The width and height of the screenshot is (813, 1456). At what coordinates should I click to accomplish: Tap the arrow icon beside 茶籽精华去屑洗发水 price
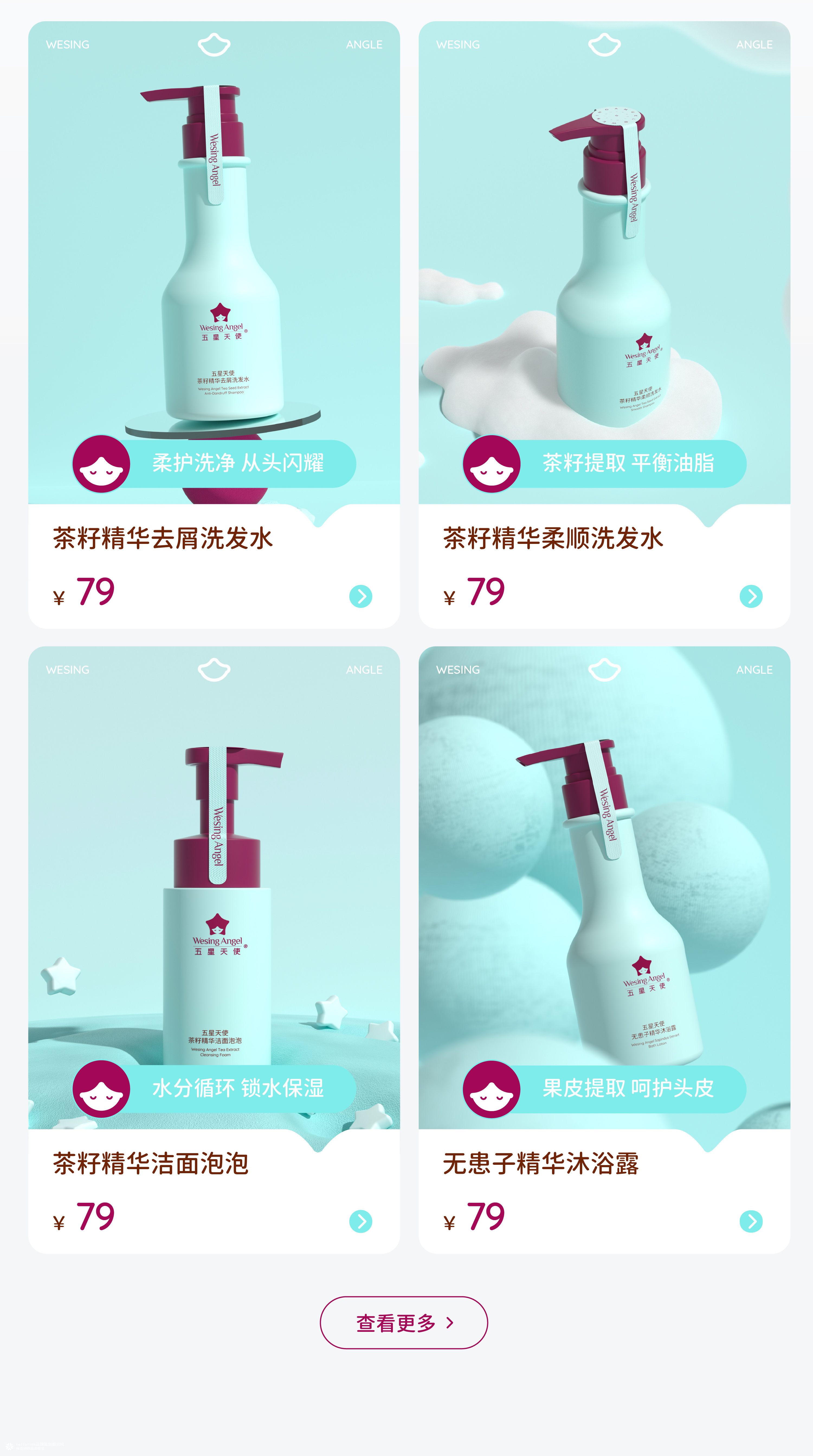(x=360, y=596)
